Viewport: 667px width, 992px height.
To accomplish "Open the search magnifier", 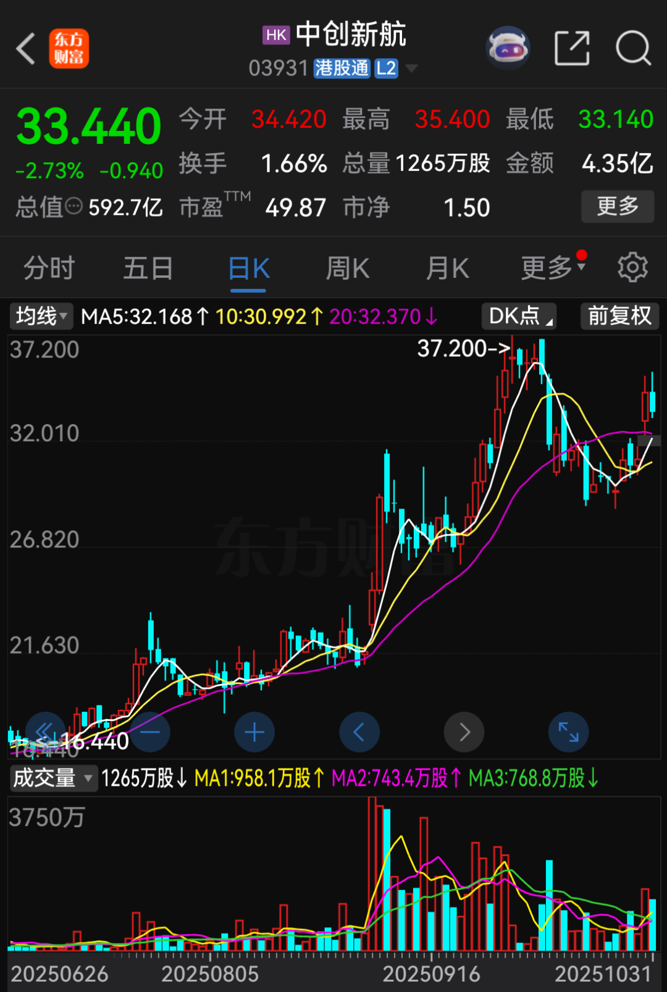I will click(633, 47).
